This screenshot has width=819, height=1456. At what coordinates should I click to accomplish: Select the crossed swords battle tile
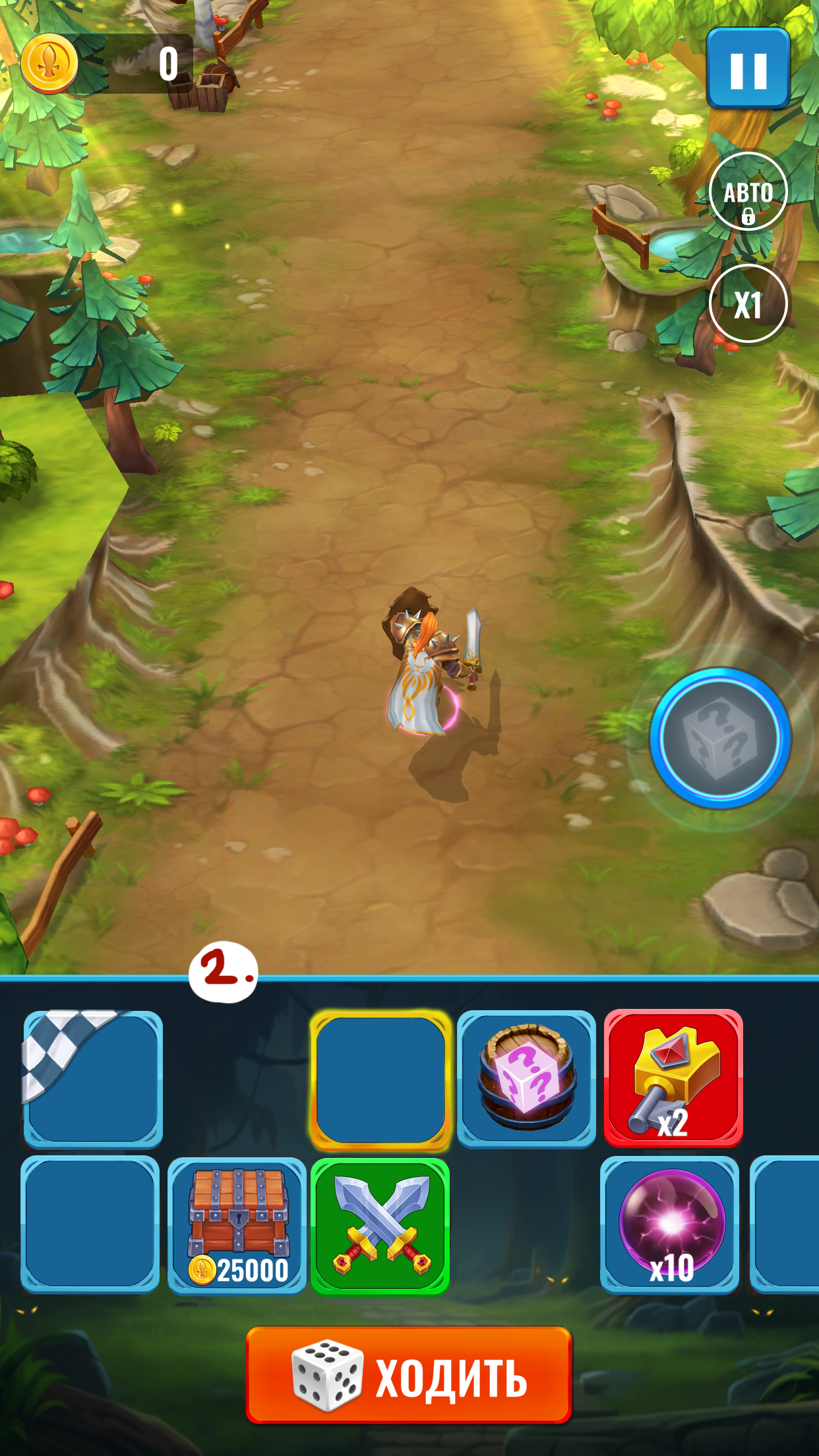coord(380,1225)
